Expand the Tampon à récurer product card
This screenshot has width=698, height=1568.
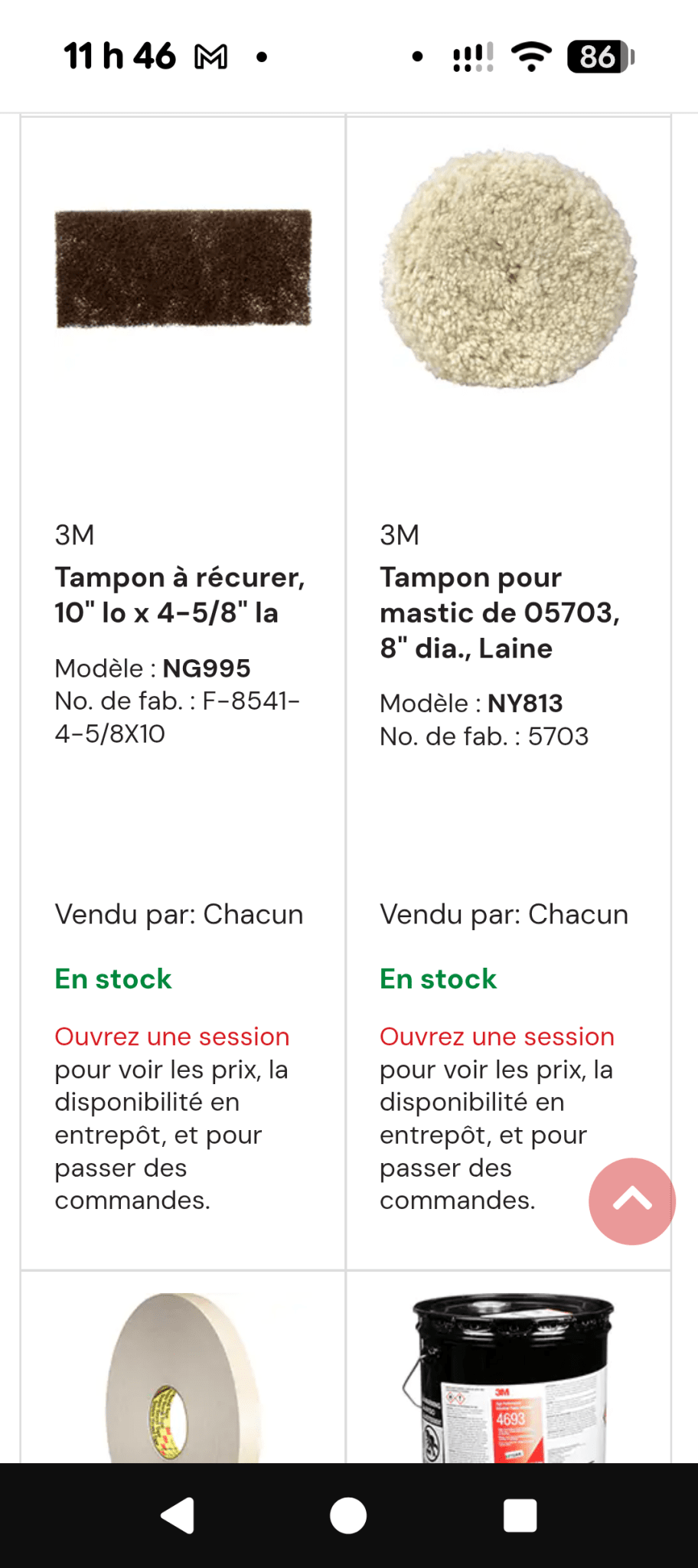click(x=181, y=596)
